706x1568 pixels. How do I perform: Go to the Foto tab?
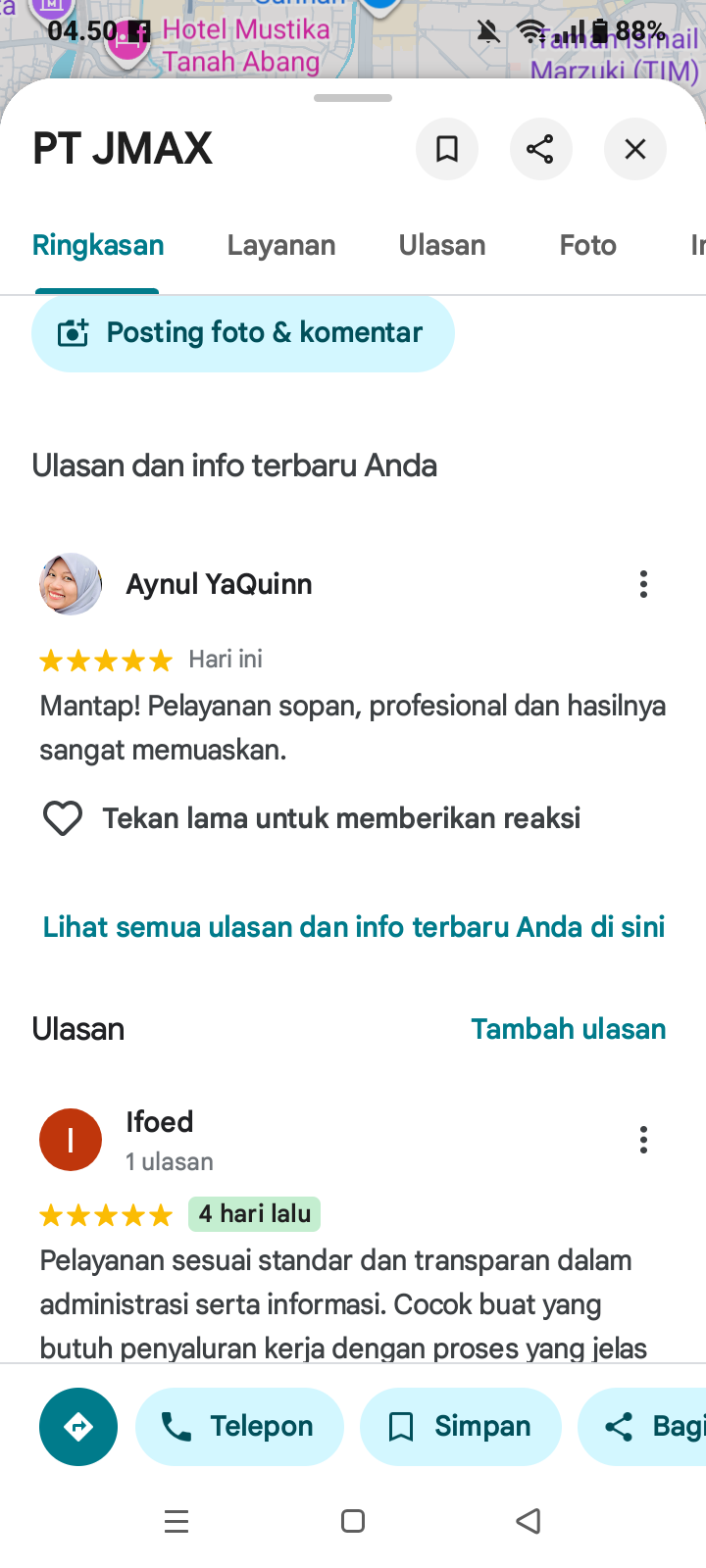point(587,245)
